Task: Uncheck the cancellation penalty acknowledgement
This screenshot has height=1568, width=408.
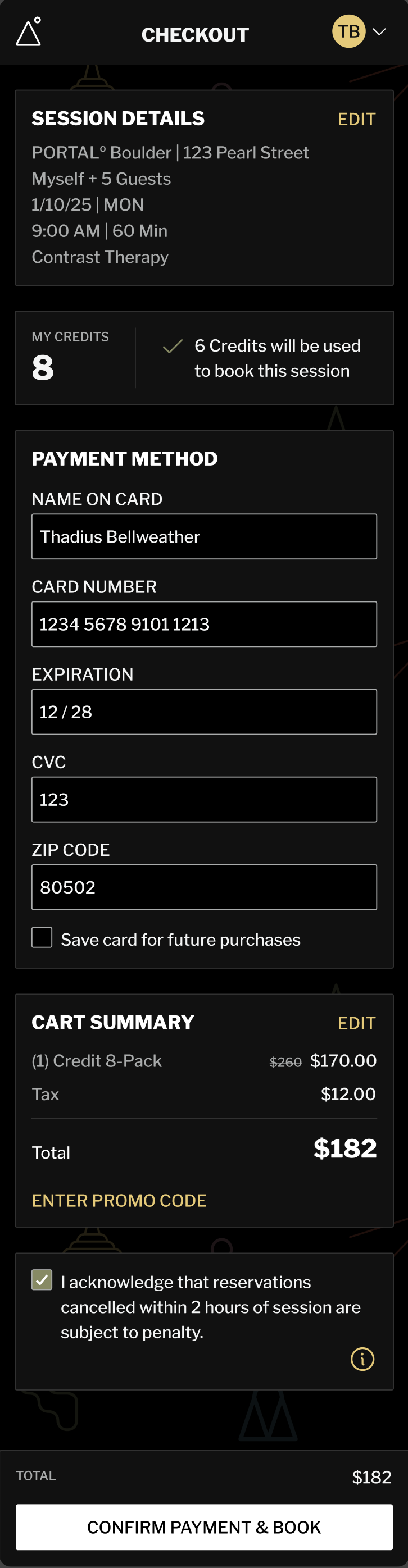Action: [42, 1280]
